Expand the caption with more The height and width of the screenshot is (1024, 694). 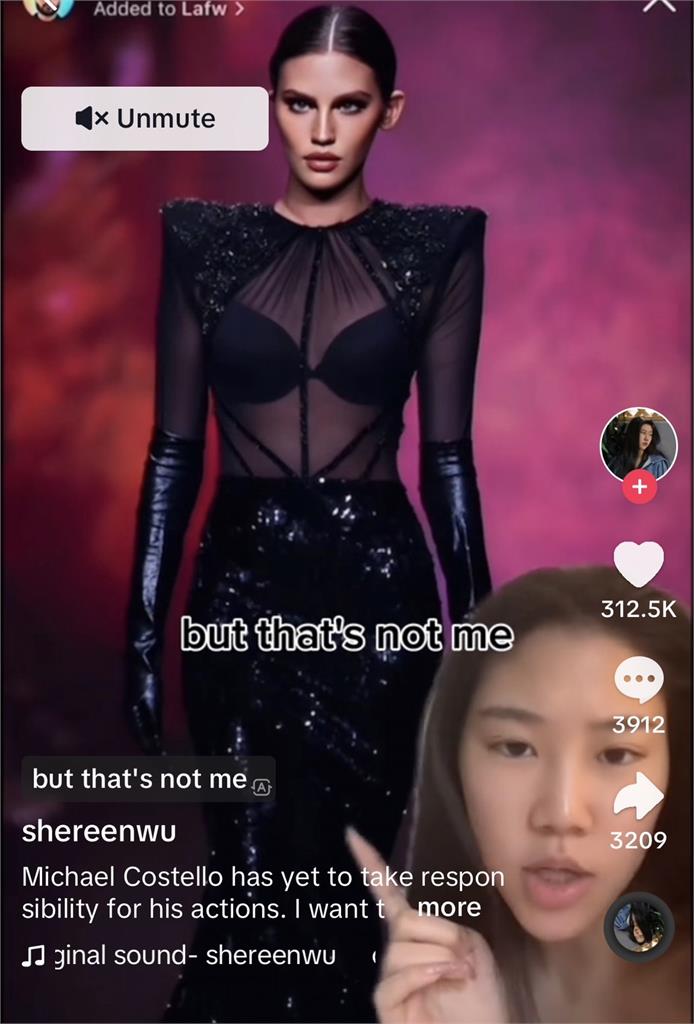(449, 908)
